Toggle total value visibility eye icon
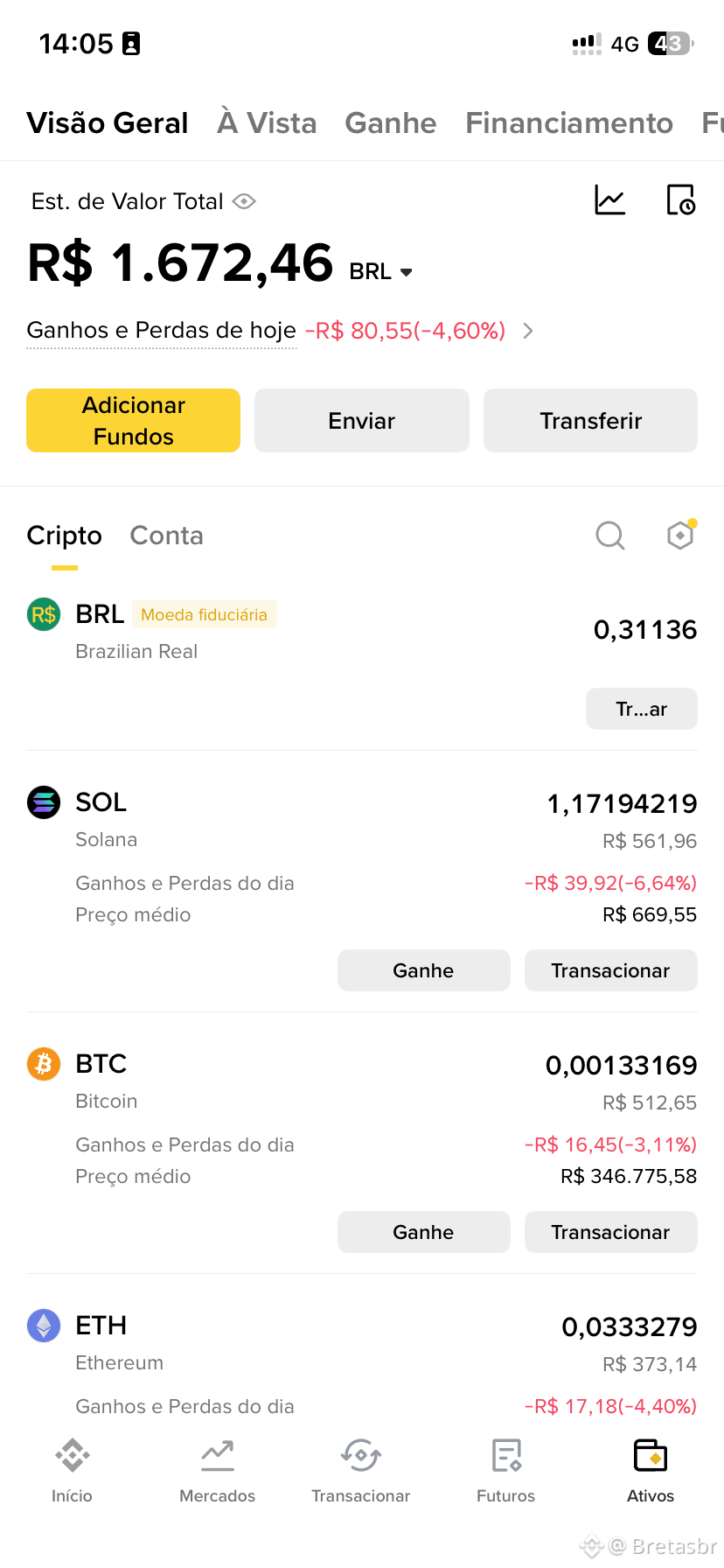Viewport: 724px width, 1568px height. click(244, 202)
